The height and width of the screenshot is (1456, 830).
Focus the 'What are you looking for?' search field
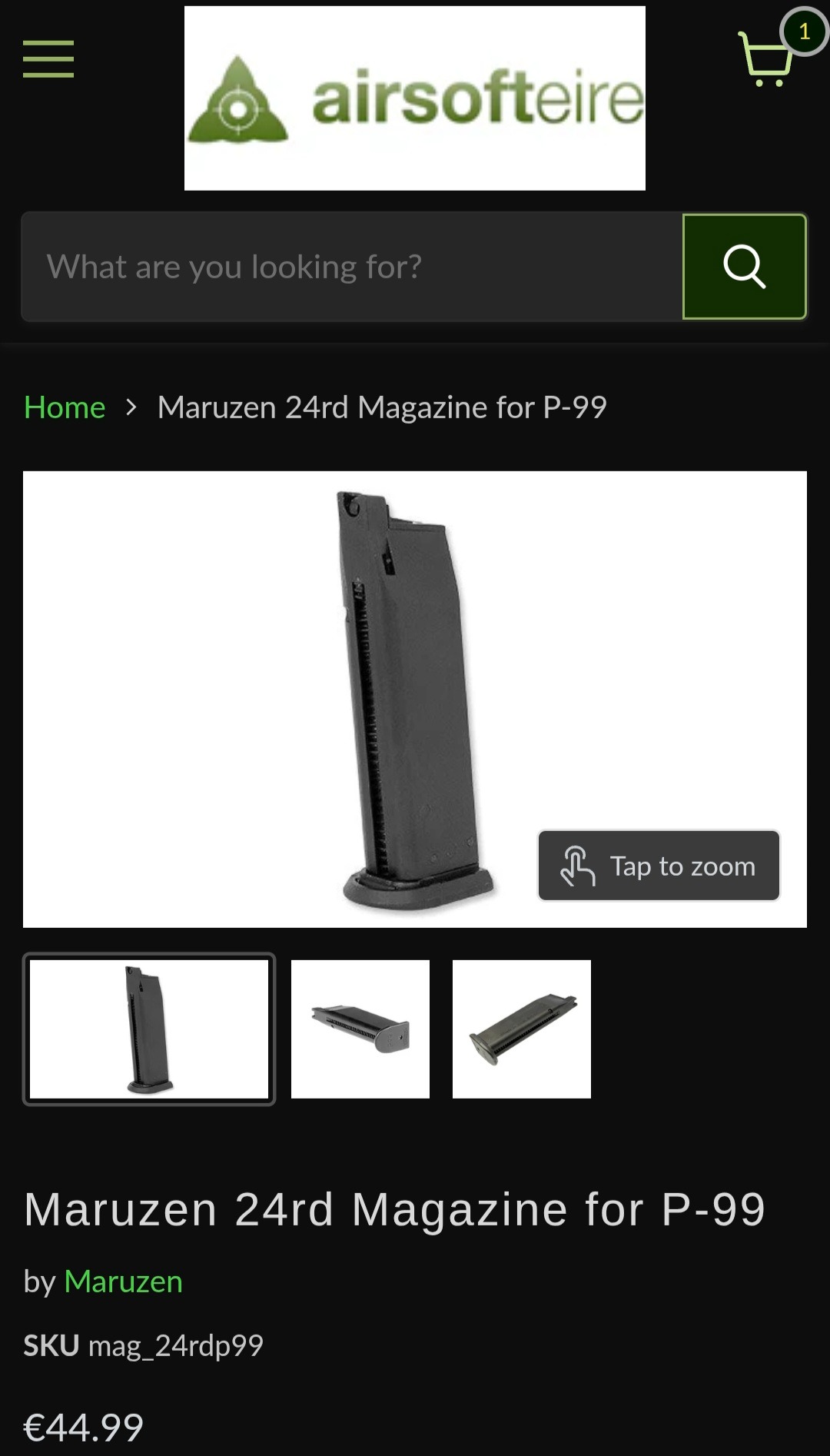pyautogui.click(x=352, y=267)
